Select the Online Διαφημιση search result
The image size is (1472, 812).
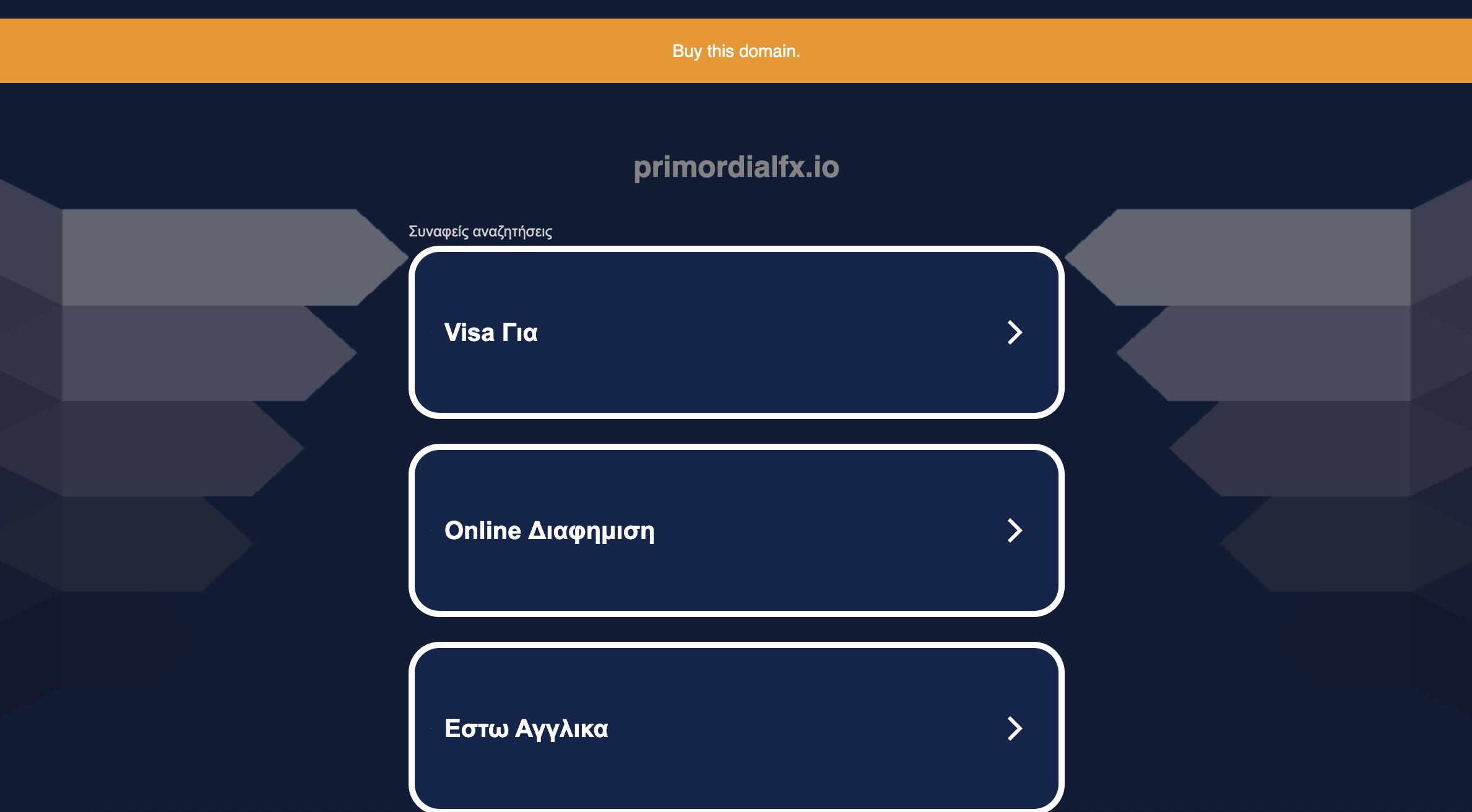pos(736,530)
